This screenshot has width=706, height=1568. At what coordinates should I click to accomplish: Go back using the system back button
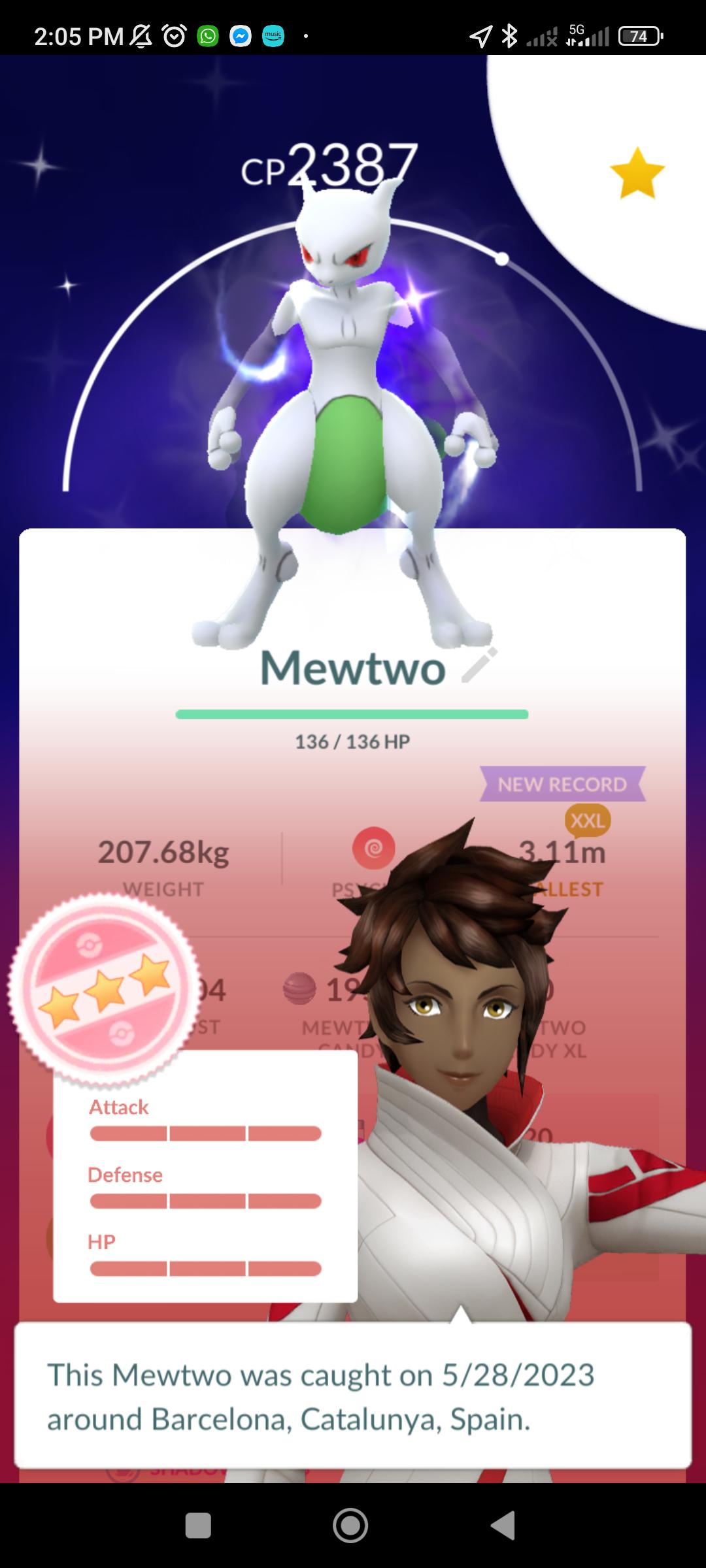click(x=503, y=1526)
